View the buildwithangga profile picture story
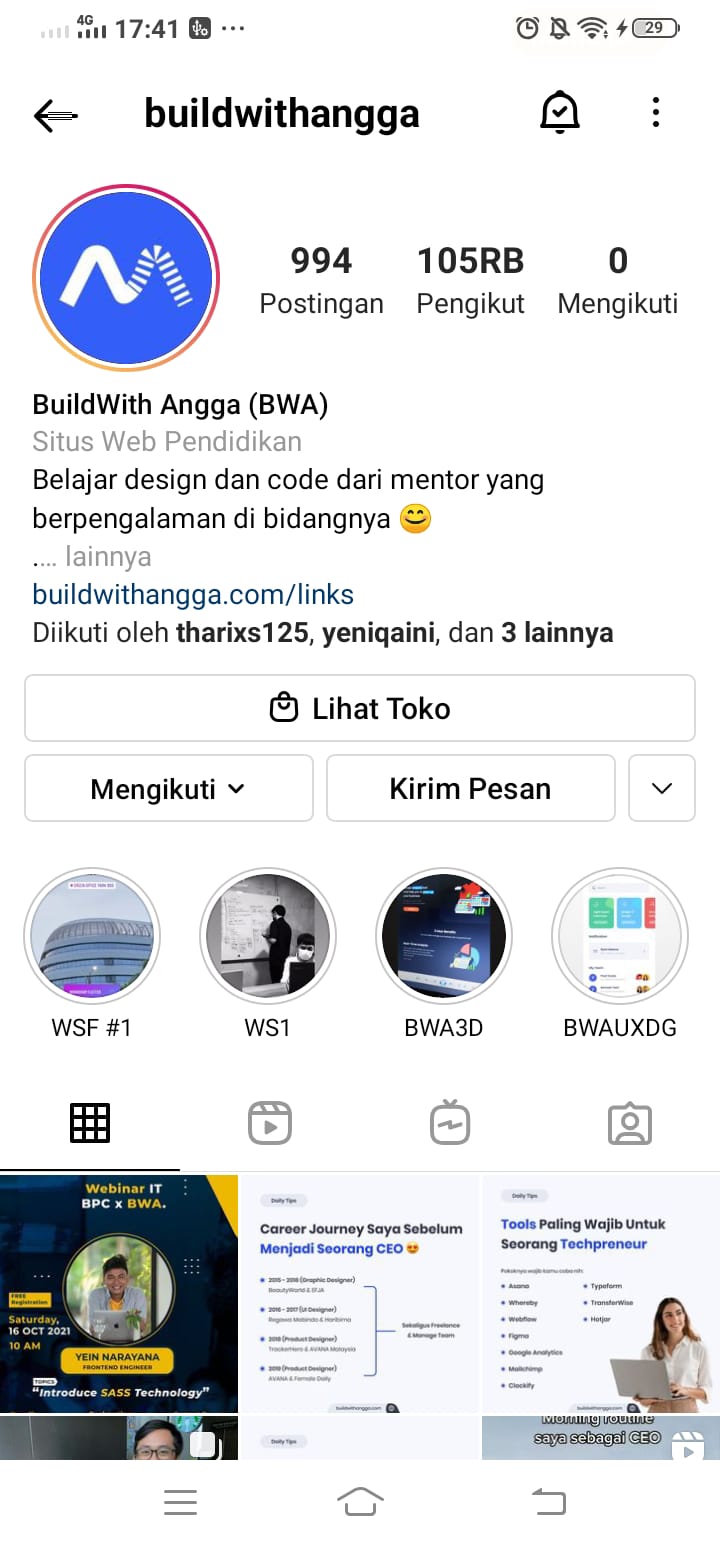Screen dimensions: 720x1544 click(x=126, y=278)
